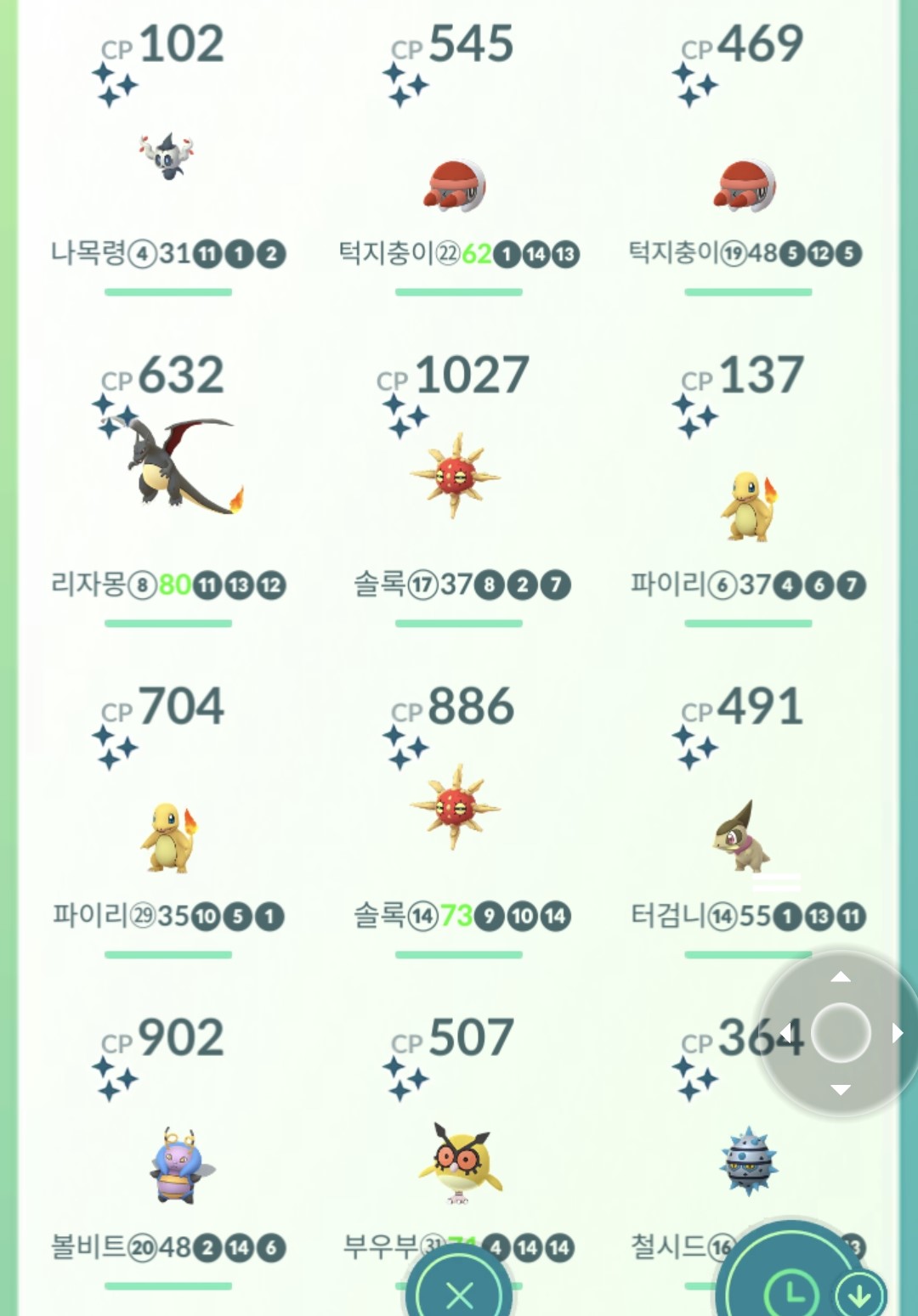Open the CP 507 부우부
918x1316 pixels.
point(459,1161)
